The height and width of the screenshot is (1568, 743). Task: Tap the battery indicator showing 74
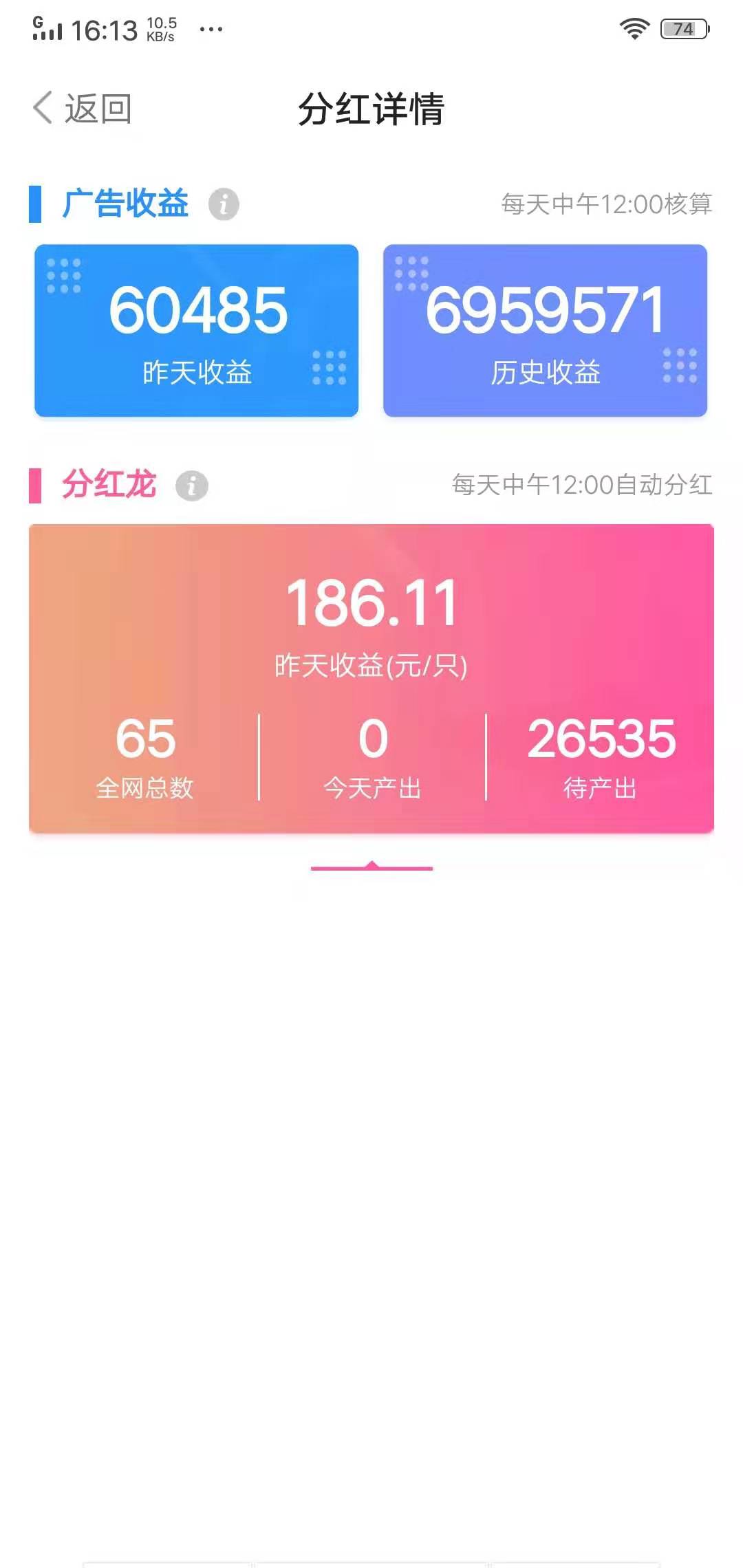pyautogui.click(x=683, y=28)
